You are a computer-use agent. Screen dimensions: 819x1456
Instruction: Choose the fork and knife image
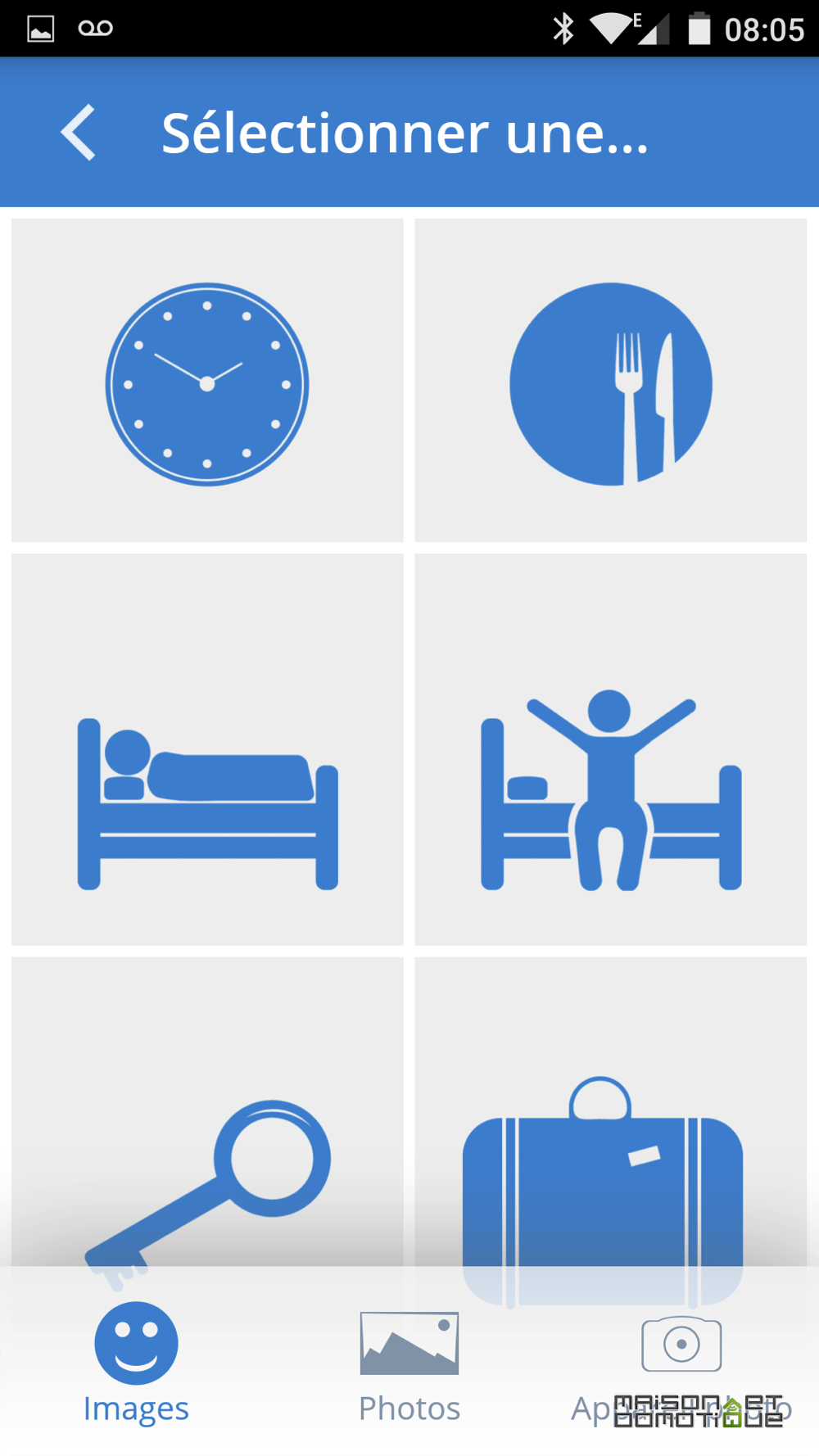[x=611, y=380]
